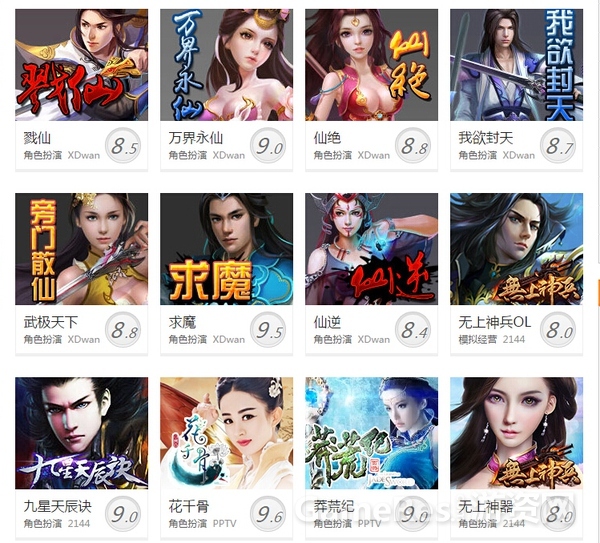600x543 pixels.
Task: Open the 仙逆 game card
Action: [371, 249]
